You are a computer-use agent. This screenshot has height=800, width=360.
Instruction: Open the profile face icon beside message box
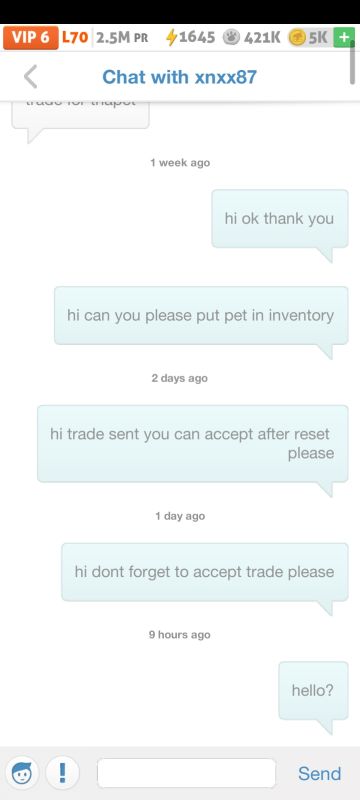[22, 773]
